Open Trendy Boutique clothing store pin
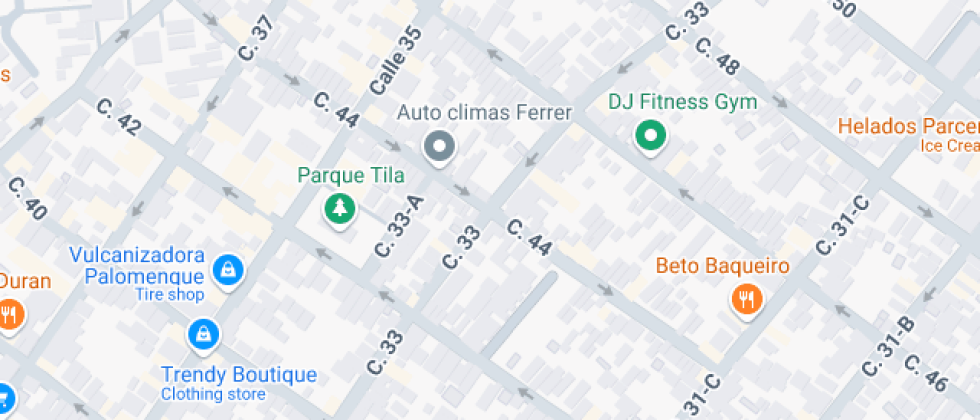This screenshot has height=420, width=980. (x=204, y=335)
